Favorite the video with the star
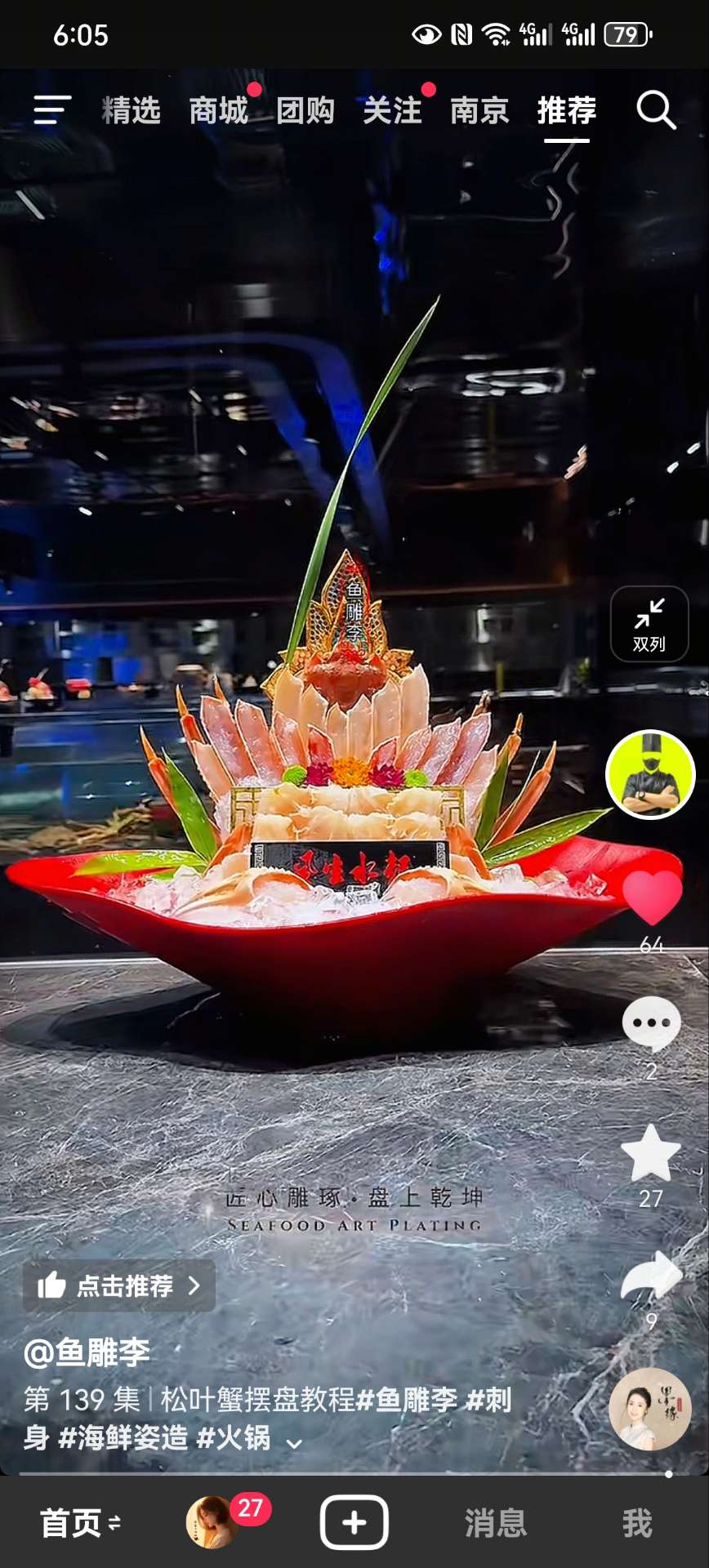709x1568 pixels. click(x=651, y=1153)
